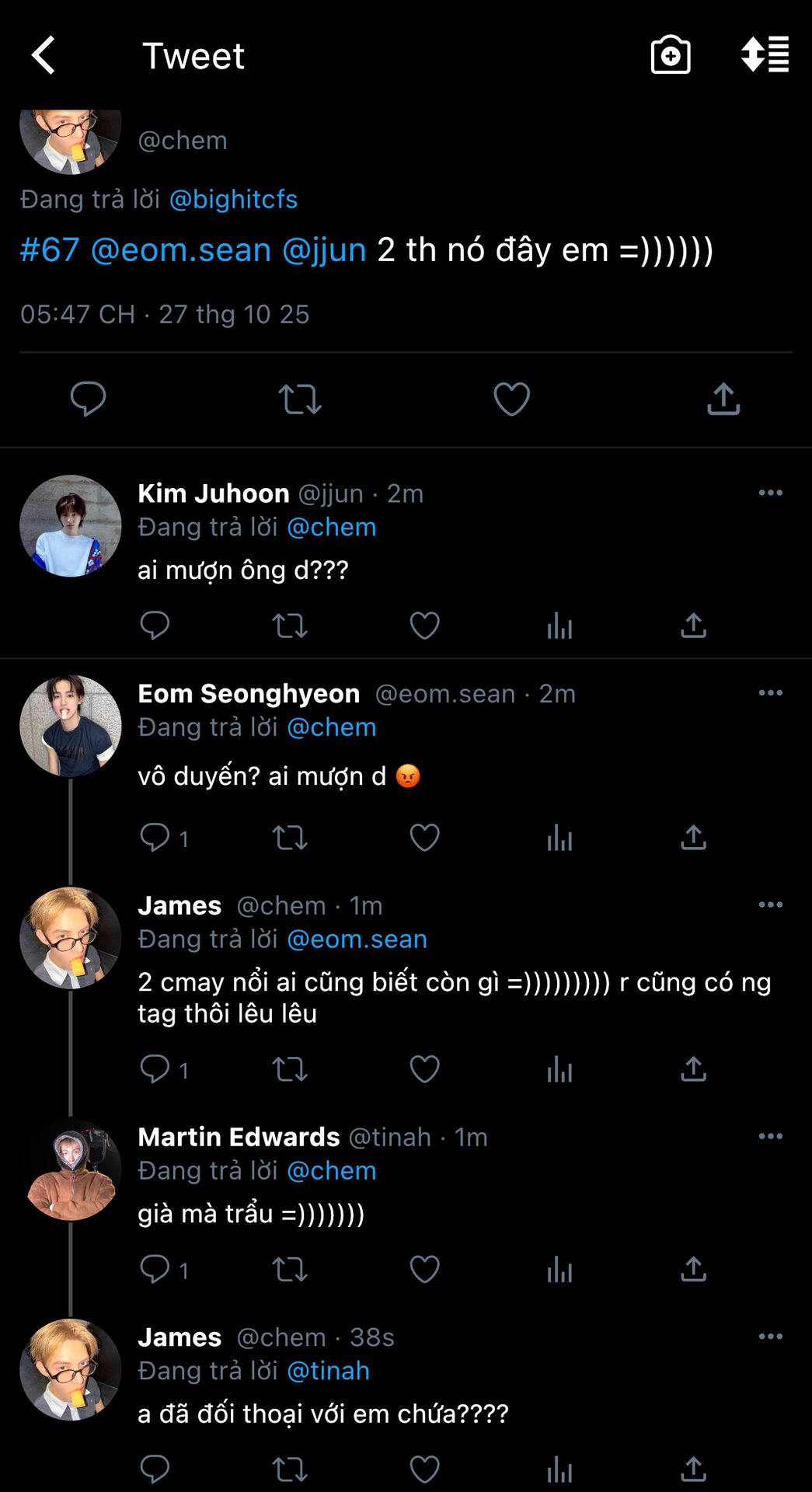Open the camera add icon
This screenshot has width=812, height=1492.
tap(670, 56)
